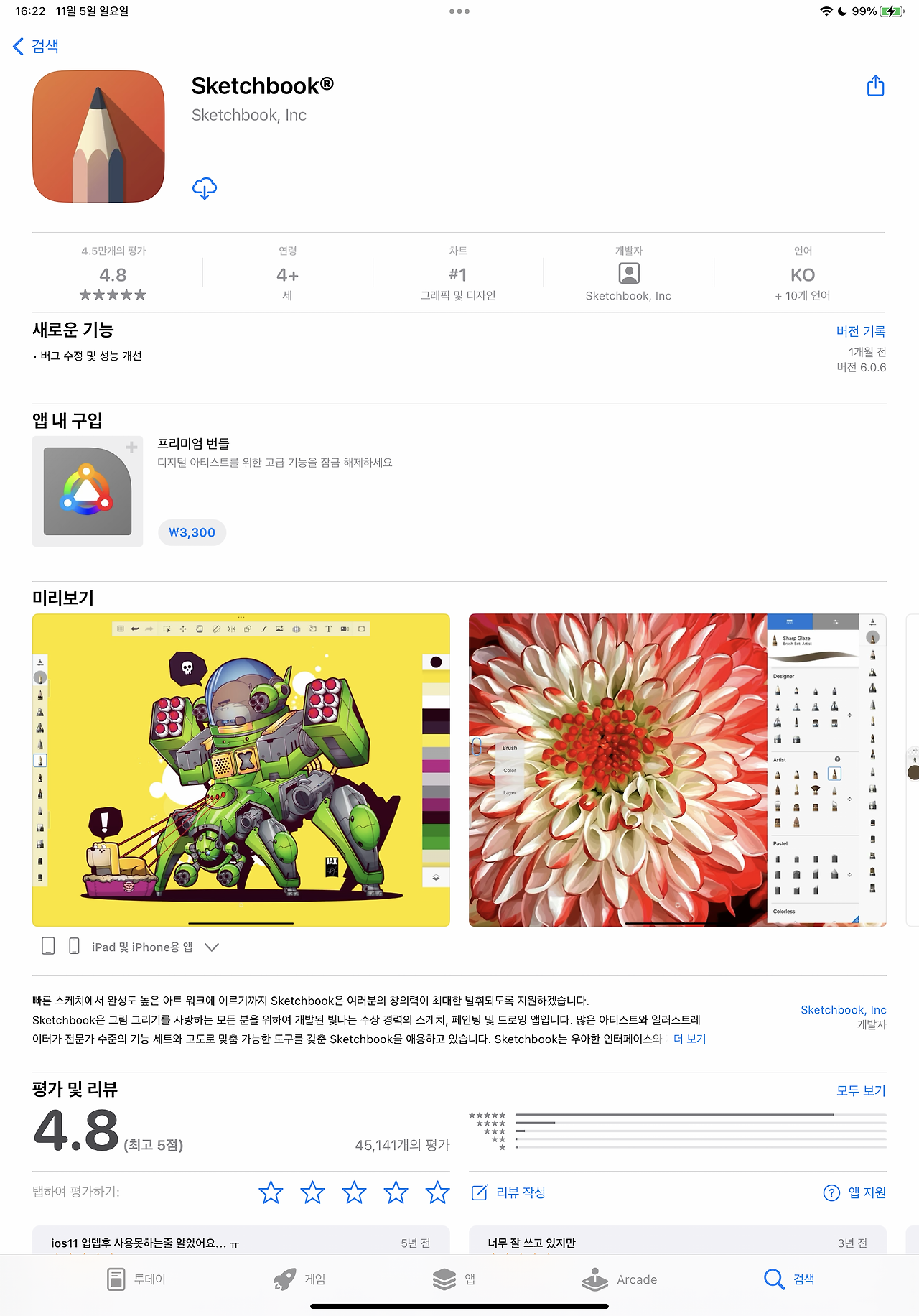Open 앱 지원 support
Image resolution: width=919 pixels, height=1316 pixels.
[x=854, y=1192]
